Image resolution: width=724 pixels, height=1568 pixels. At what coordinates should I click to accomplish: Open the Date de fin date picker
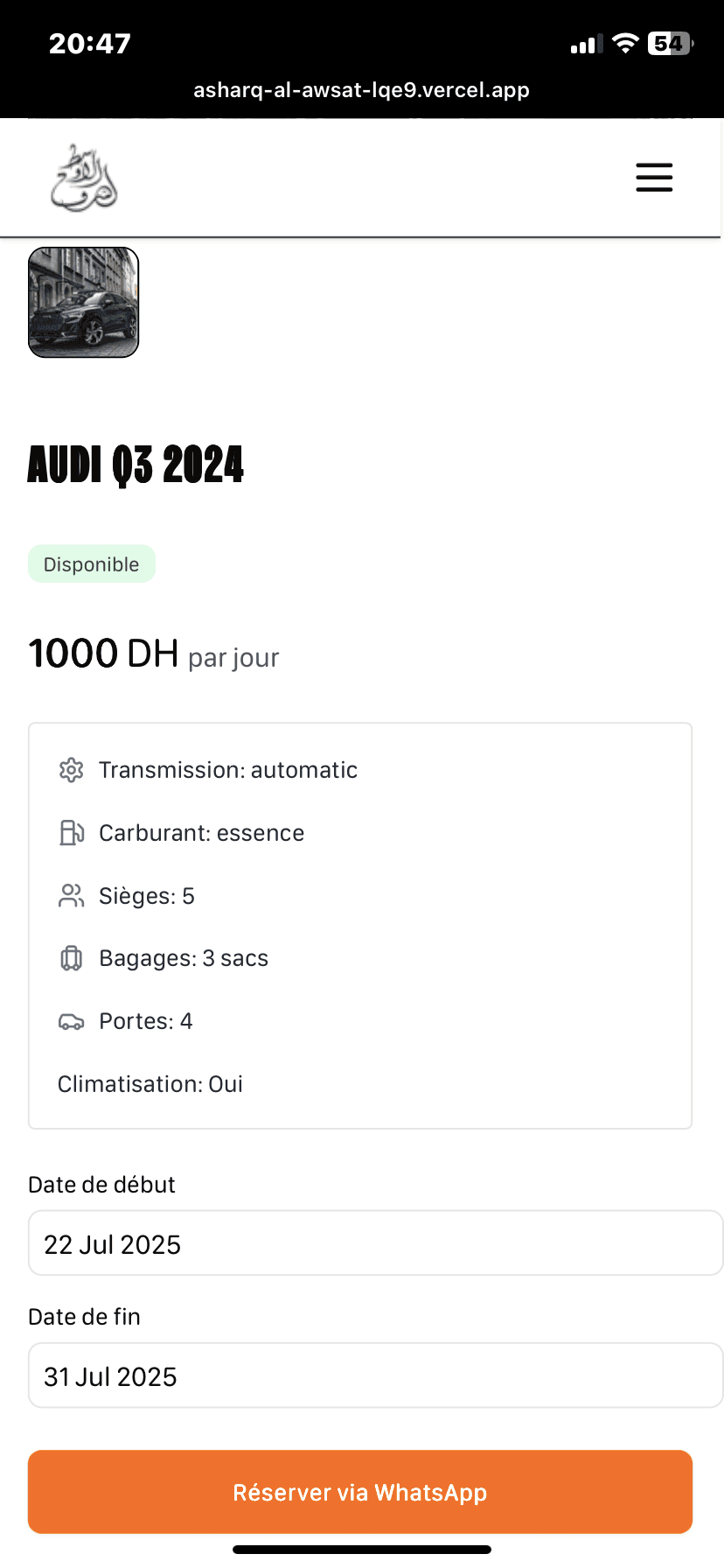(360, 1375)
